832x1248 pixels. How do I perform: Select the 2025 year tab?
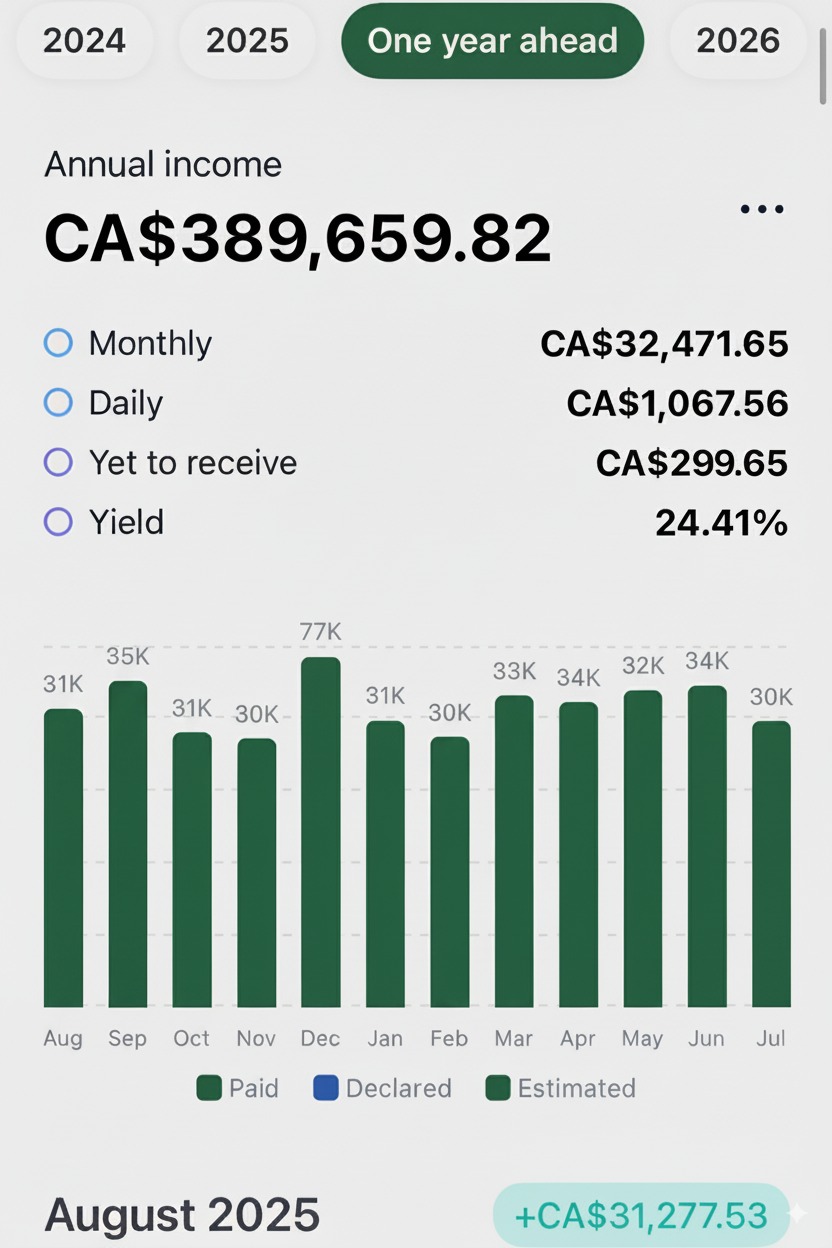tap(247, 41)
